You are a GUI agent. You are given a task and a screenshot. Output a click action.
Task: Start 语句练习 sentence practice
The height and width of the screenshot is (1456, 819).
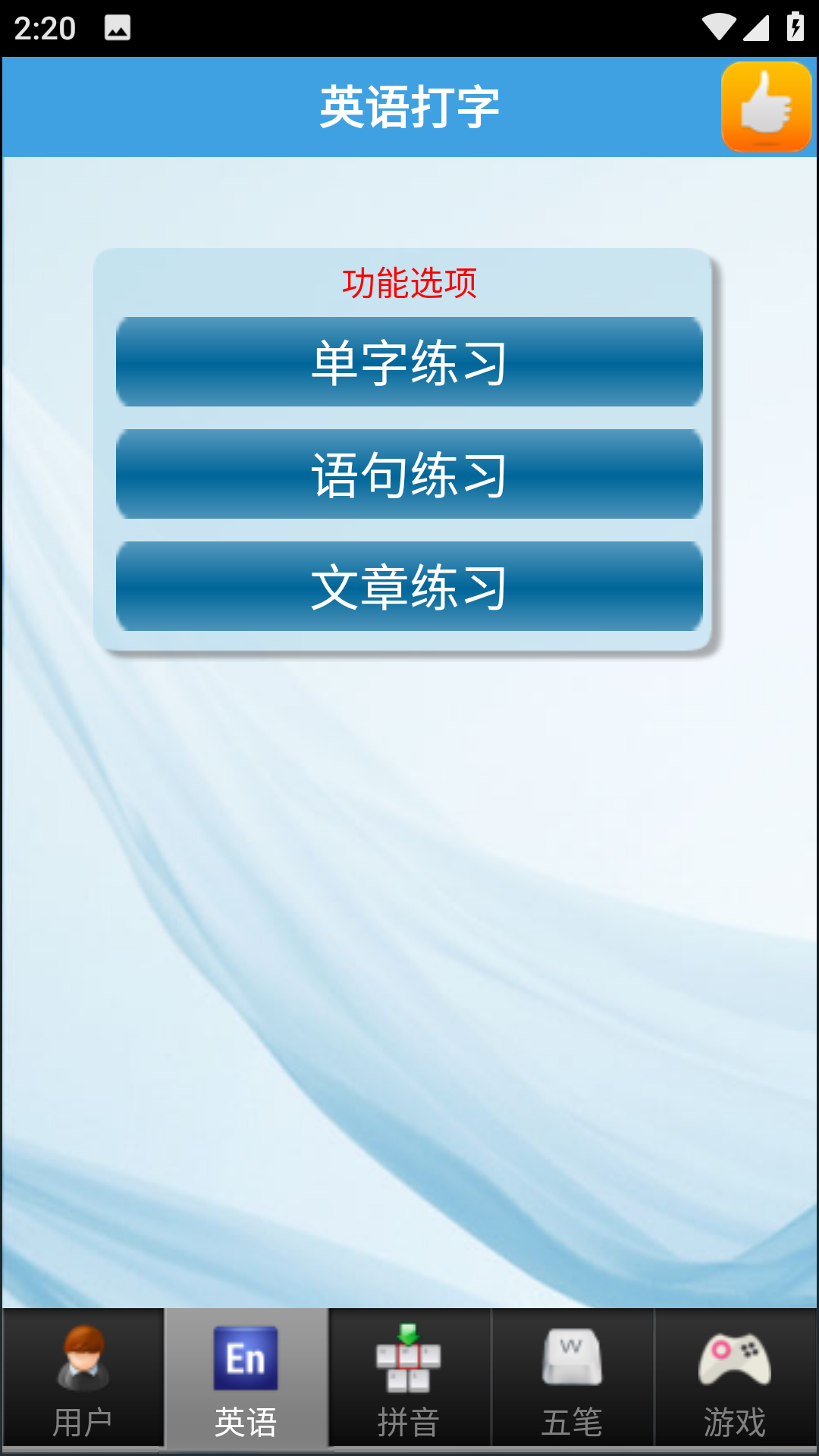[409, 474]
